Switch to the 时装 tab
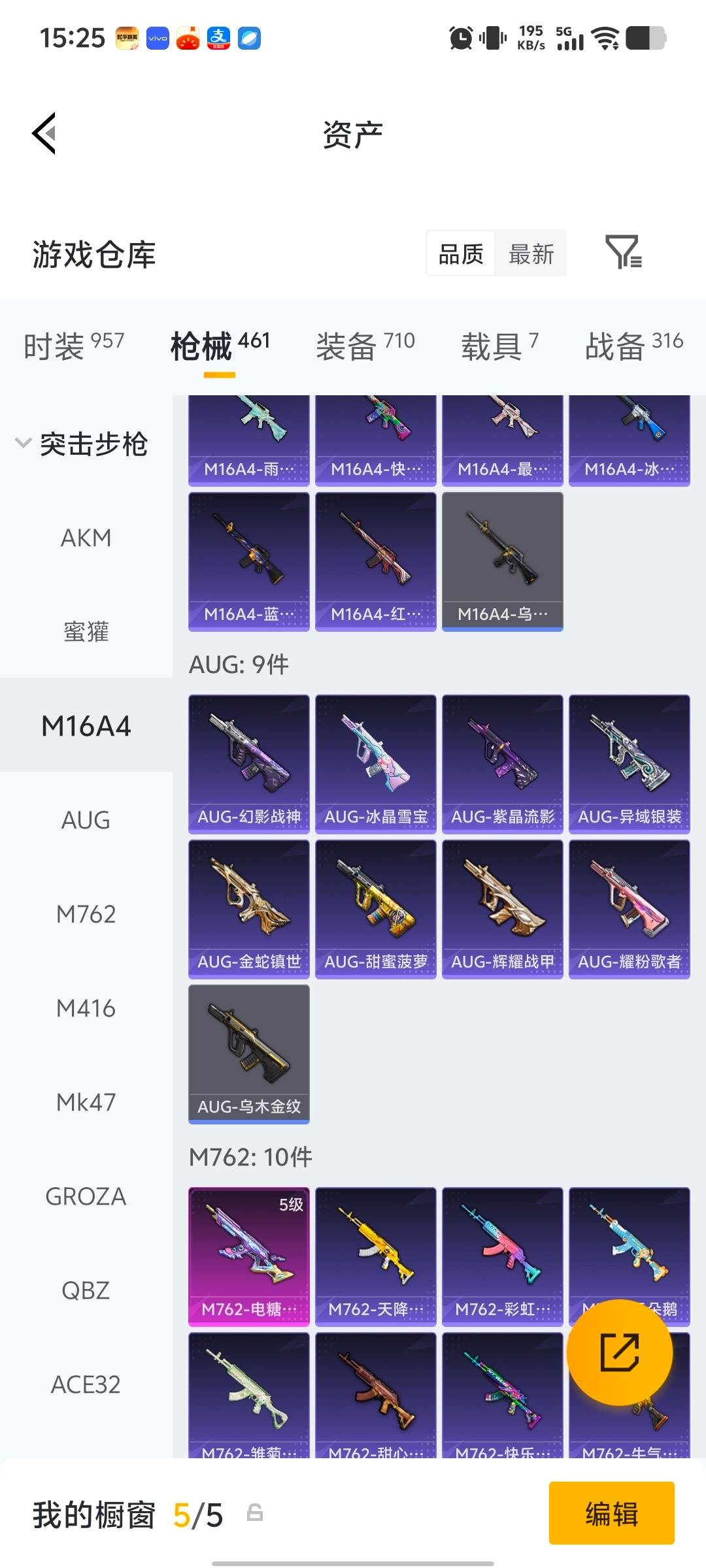This screenshot has height=1568, width=706. [73, 345]
